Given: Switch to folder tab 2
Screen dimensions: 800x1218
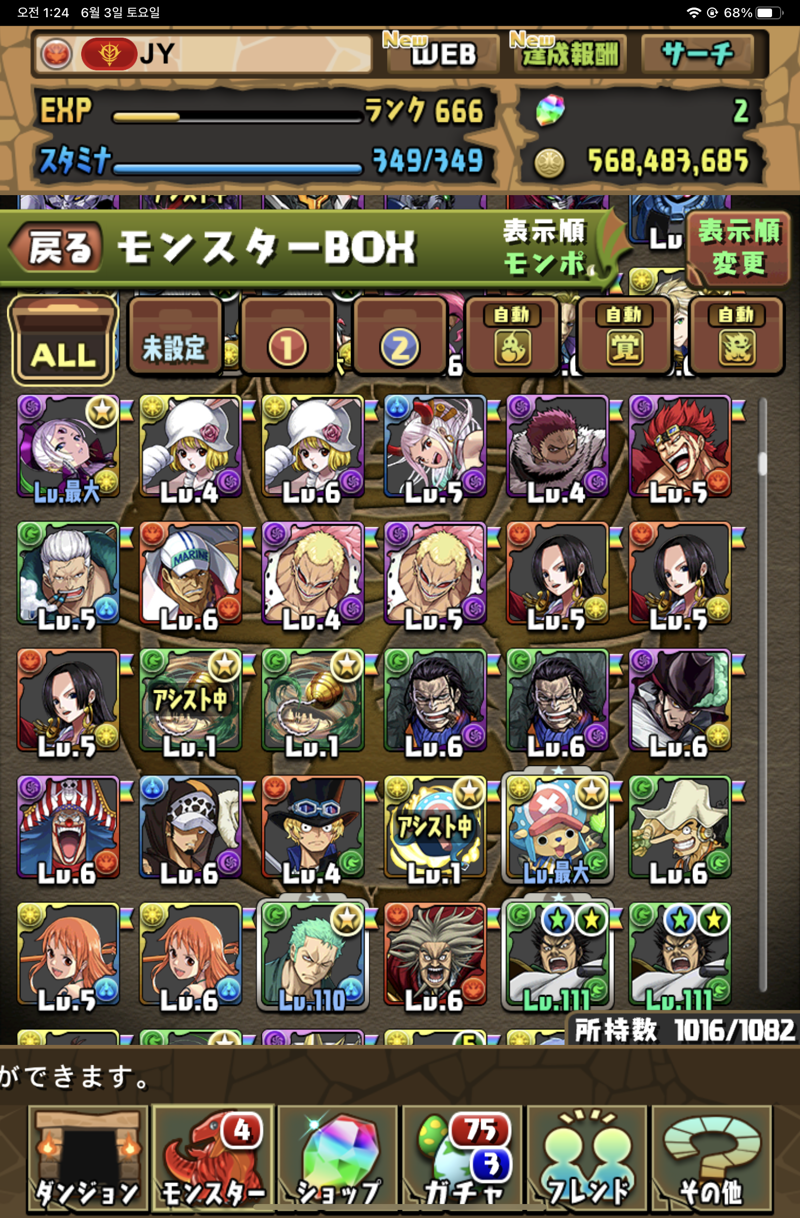Looking at the screenshot, I should 399,341.
